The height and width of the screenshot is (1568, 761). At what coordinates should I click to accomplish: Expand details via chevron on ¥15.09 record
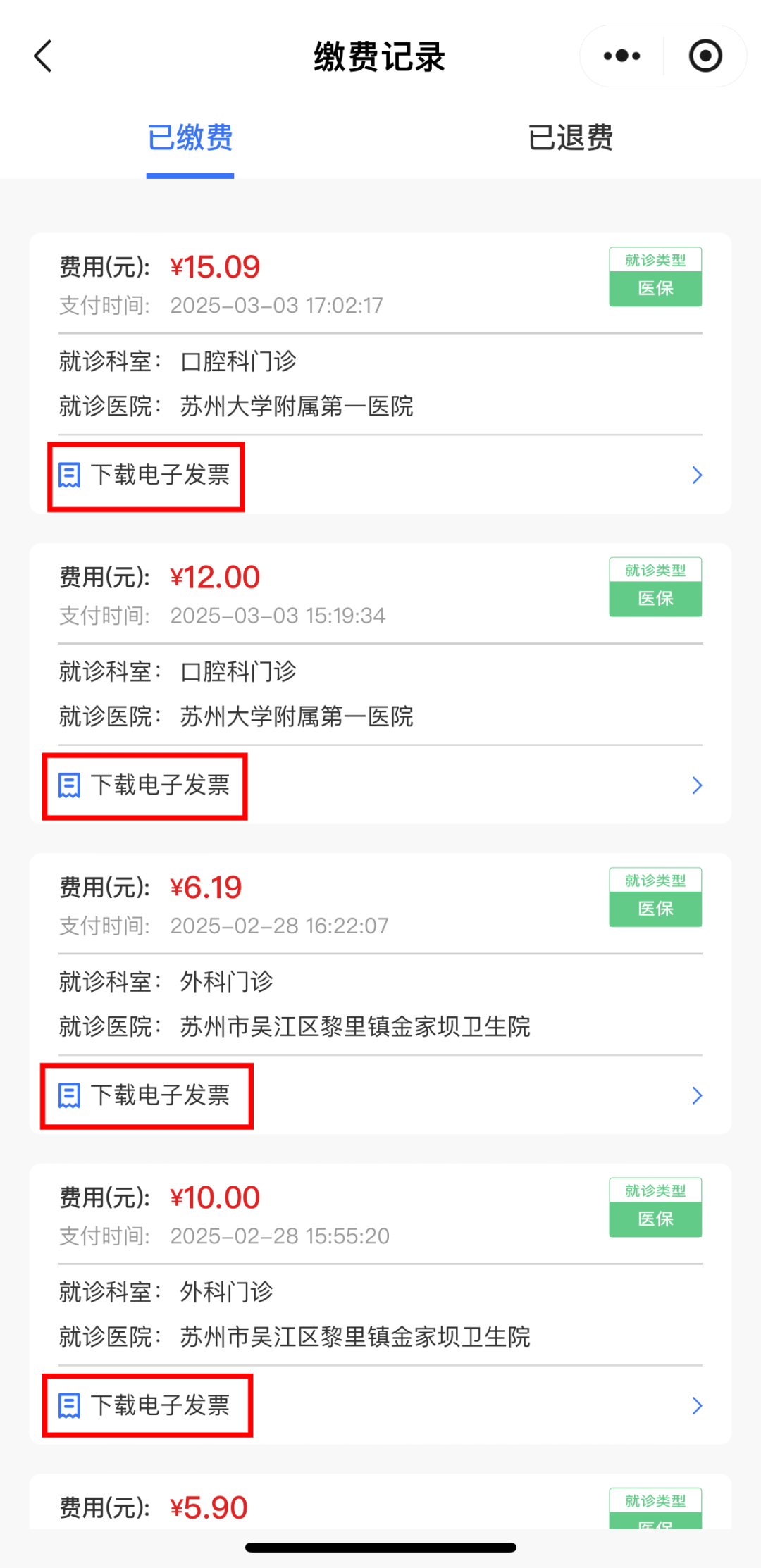coord(696,475)
